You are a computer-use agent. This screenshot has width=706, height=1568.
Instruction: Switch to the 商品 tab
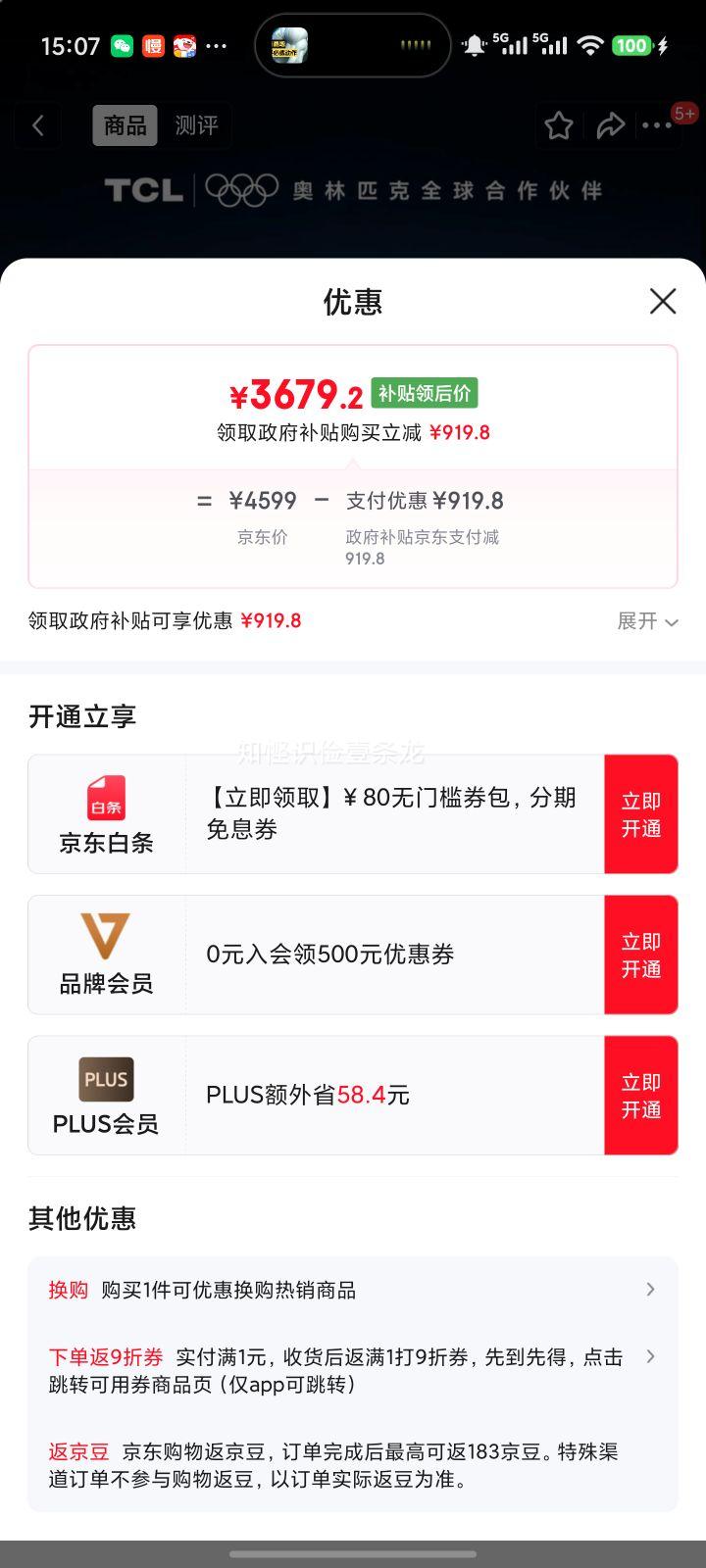point(125,125)
